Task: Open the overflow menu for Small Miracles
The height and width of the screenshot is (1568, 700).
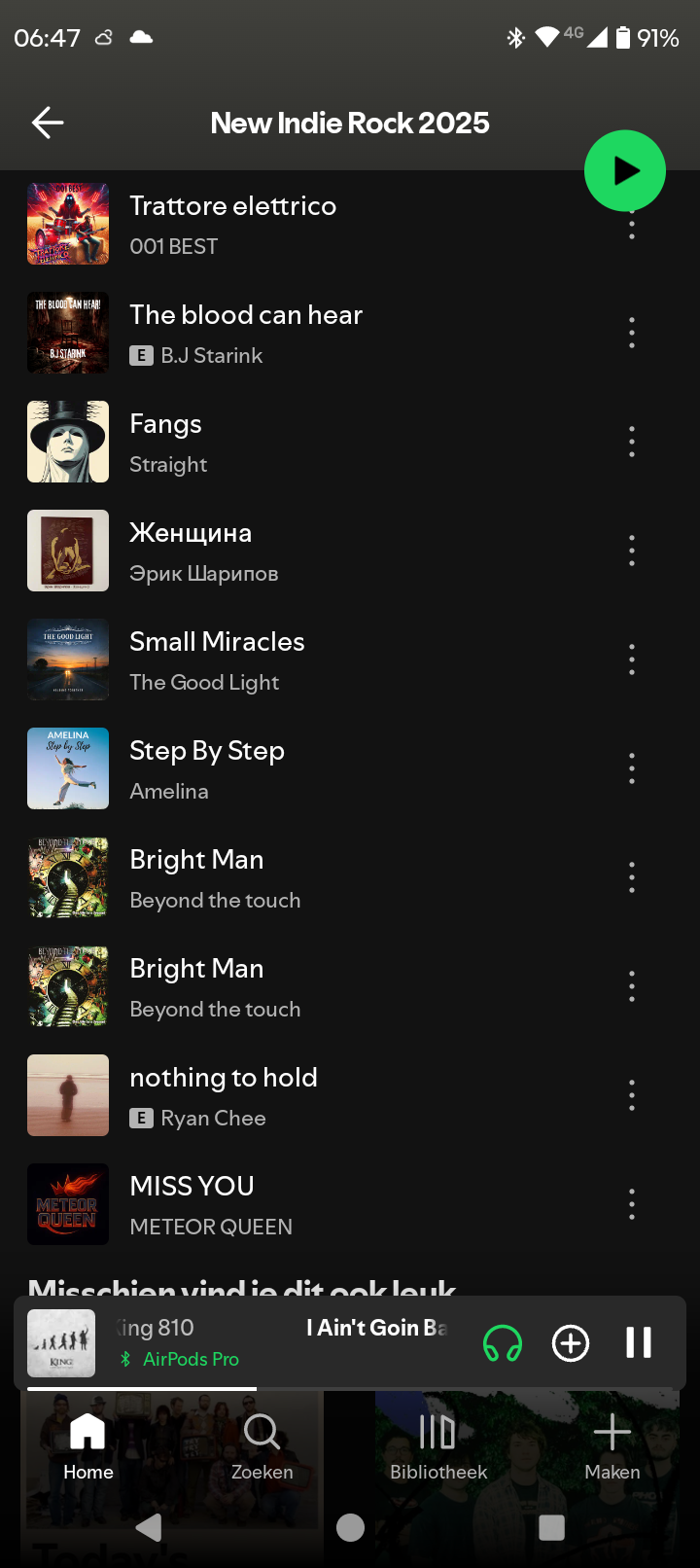Action: coord(632,659)
